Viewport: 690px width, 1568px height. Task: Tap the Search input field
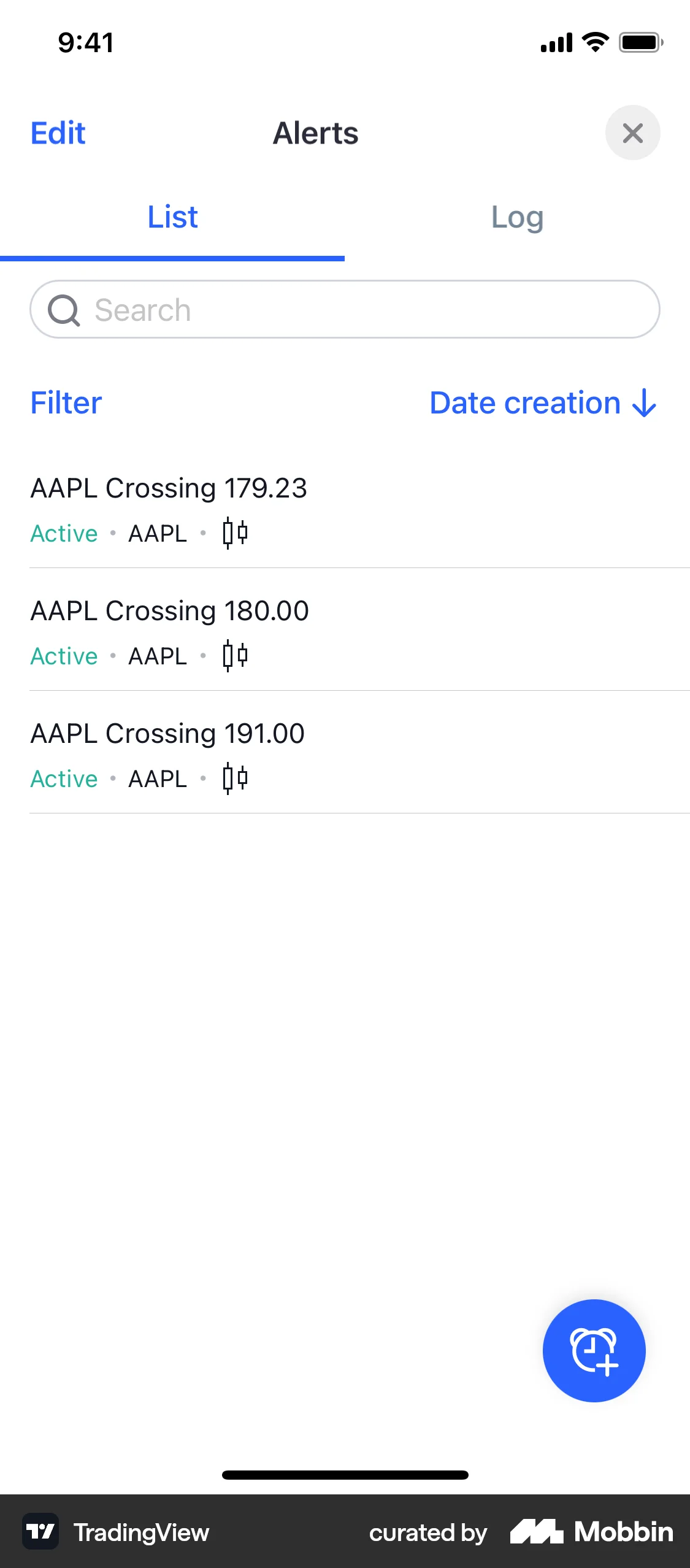(345, 310)
